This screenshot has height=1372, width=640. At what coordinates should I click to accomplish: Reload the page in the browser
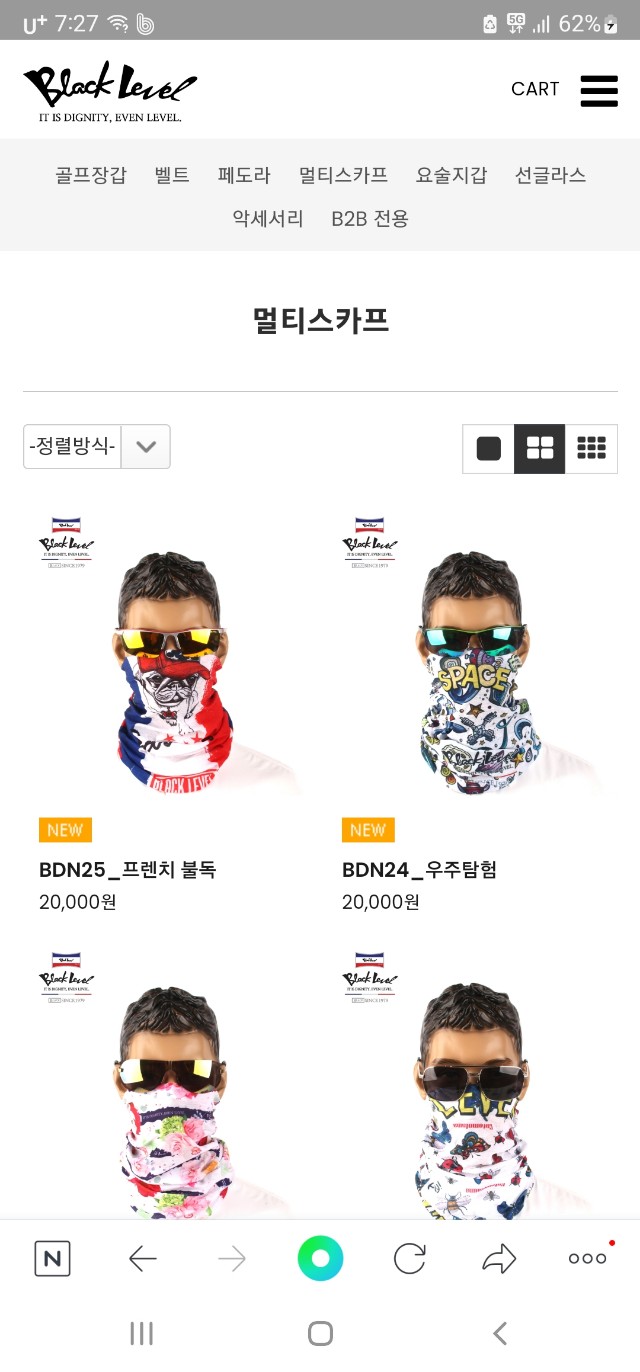click(x=409, y=1258)
